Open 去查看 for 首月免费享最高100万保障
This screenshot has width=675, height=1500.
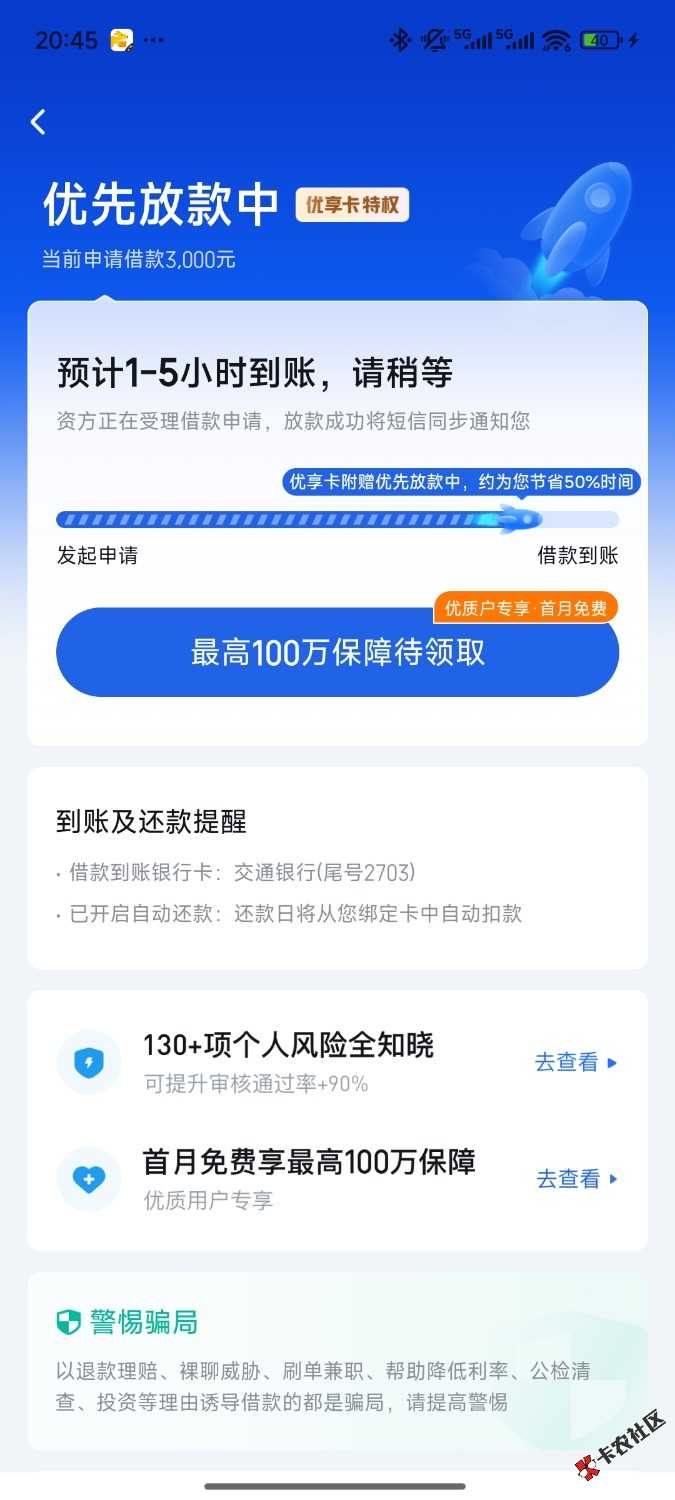pos(577,1180)
